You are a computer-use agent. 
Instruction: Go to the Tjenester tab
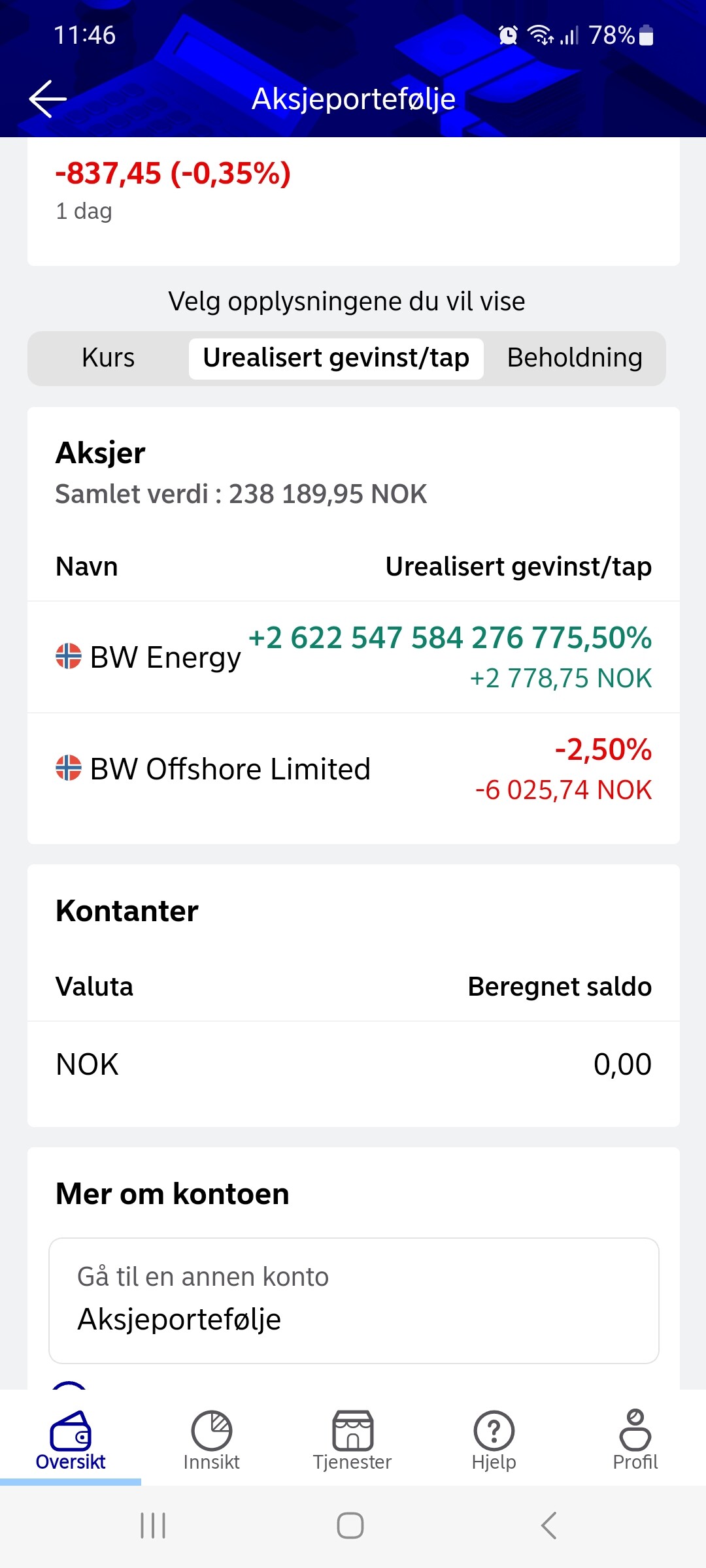pos(352,1441)
